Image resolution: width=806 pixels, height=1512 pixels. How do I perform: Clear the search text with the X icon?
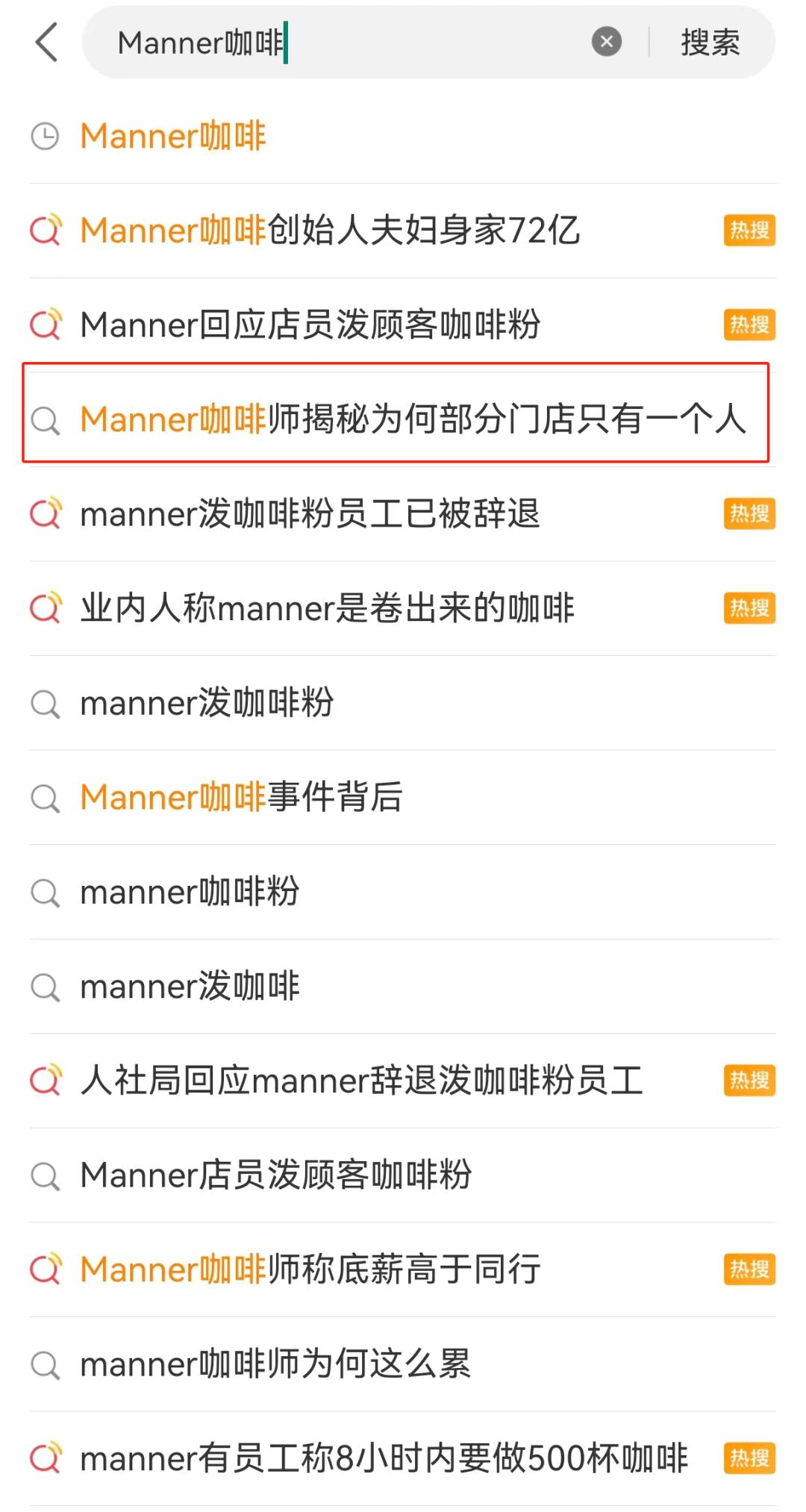[x=606, y=42]
